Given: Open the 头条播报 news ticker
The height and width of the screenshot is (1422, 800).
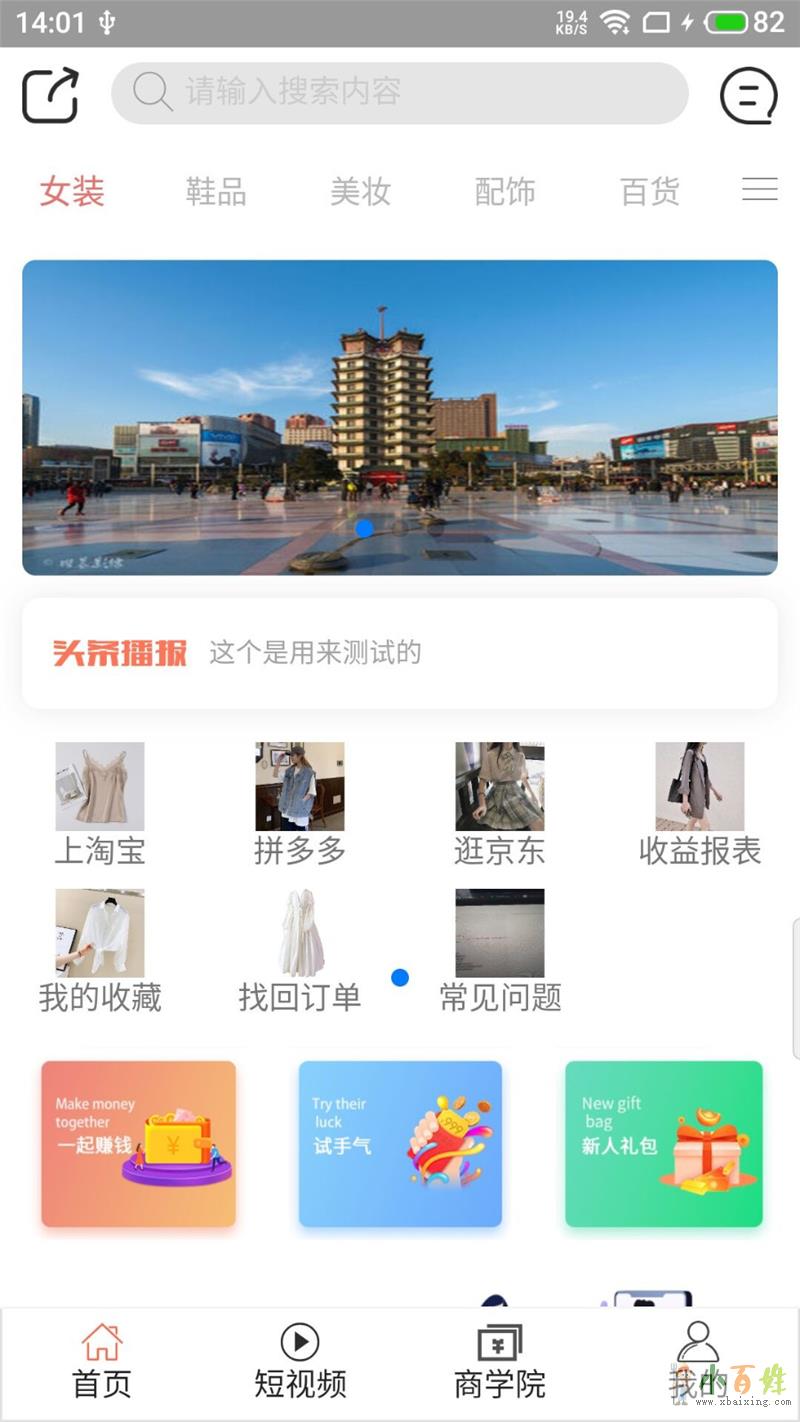Looking at the screenshot, I should pos(400,653).
